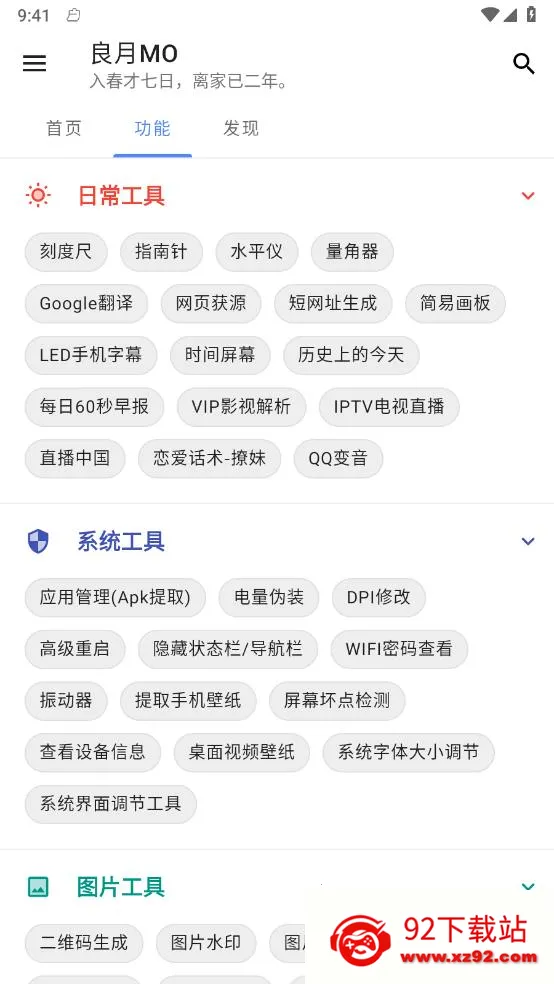Image resolution: width=554 pixels, height=984 pixels.
Task: Open the DPI修改 tool
Action: pyautogui.click(x=379, y=597)
